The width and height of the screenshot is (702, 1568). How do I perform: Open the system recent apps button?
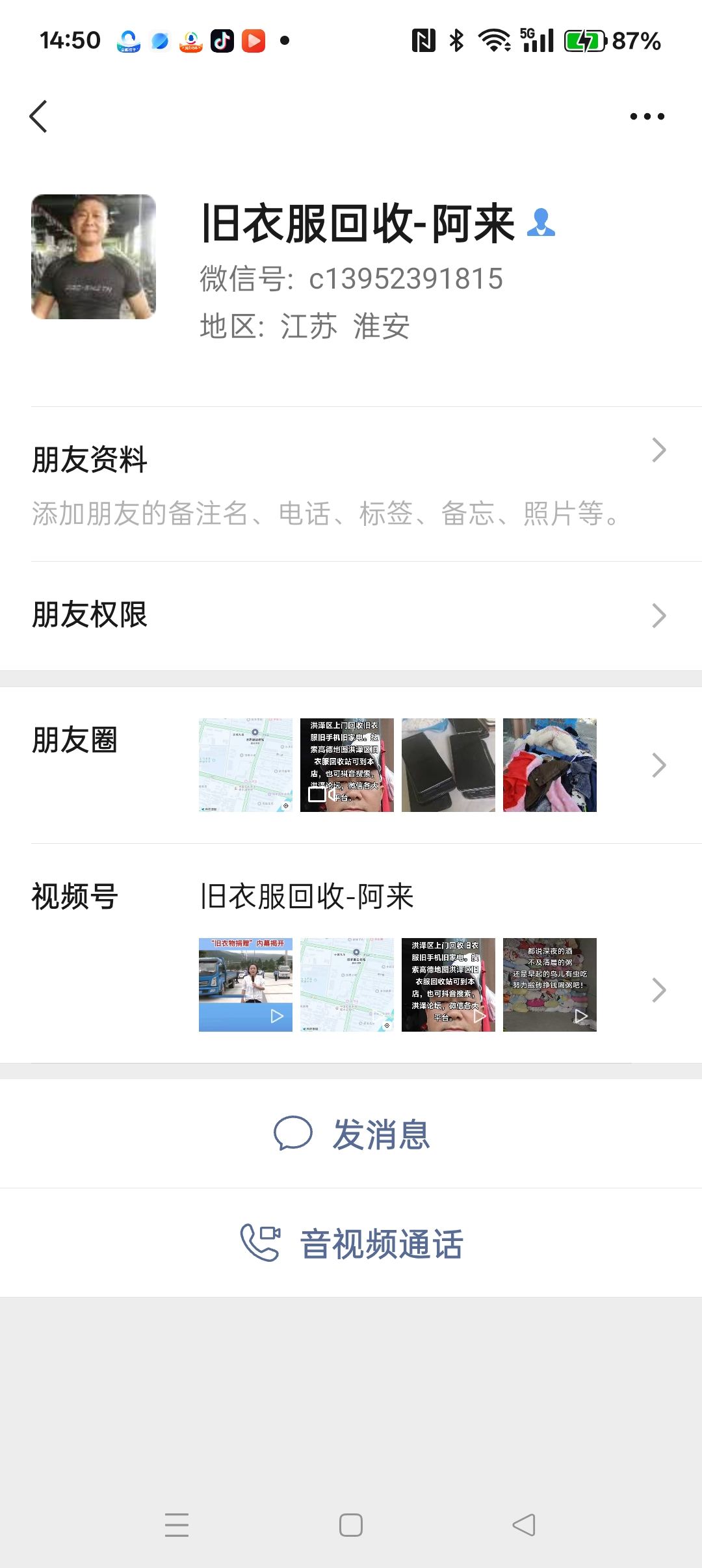[177, 1525]
